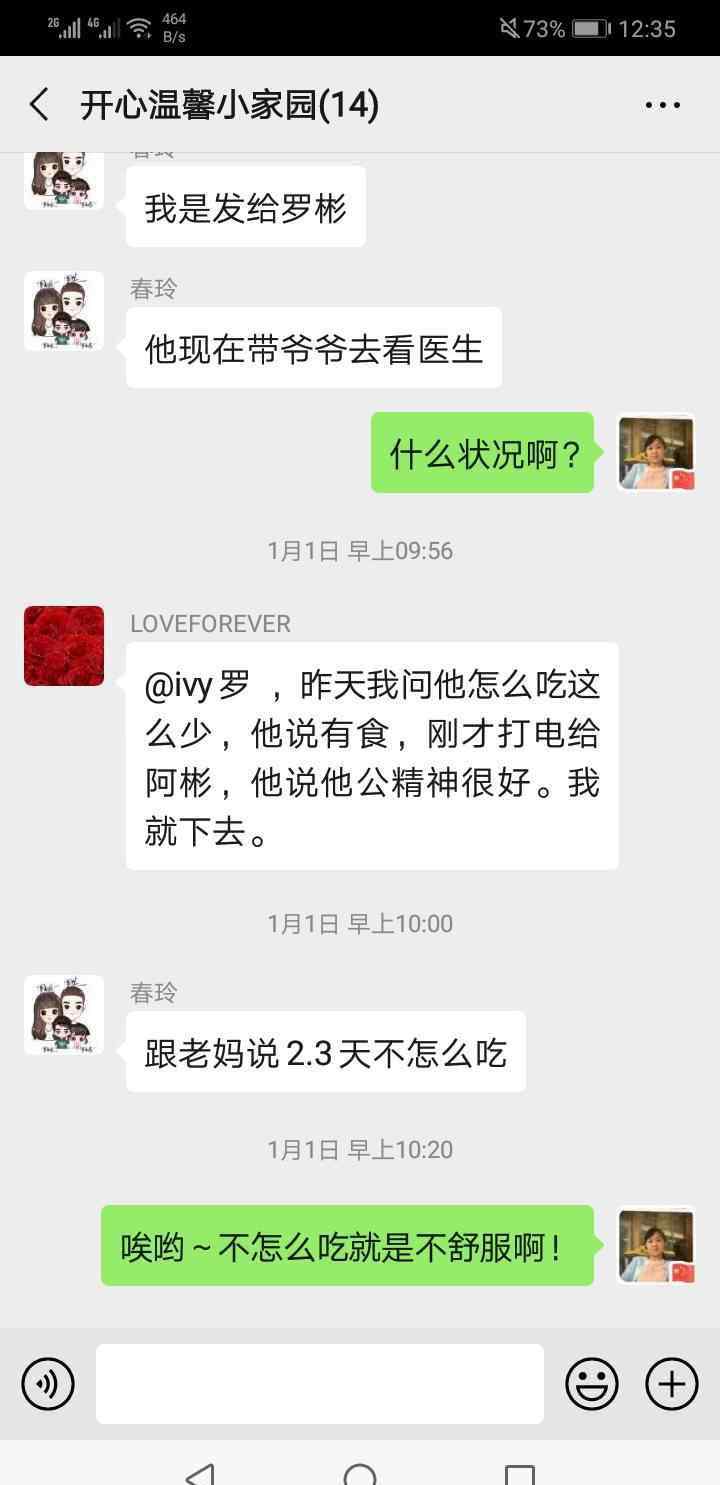The height and width of the screenshot is (1485, 720).
Task: Open the plus attachment menu
Action: pos(671,1384)
